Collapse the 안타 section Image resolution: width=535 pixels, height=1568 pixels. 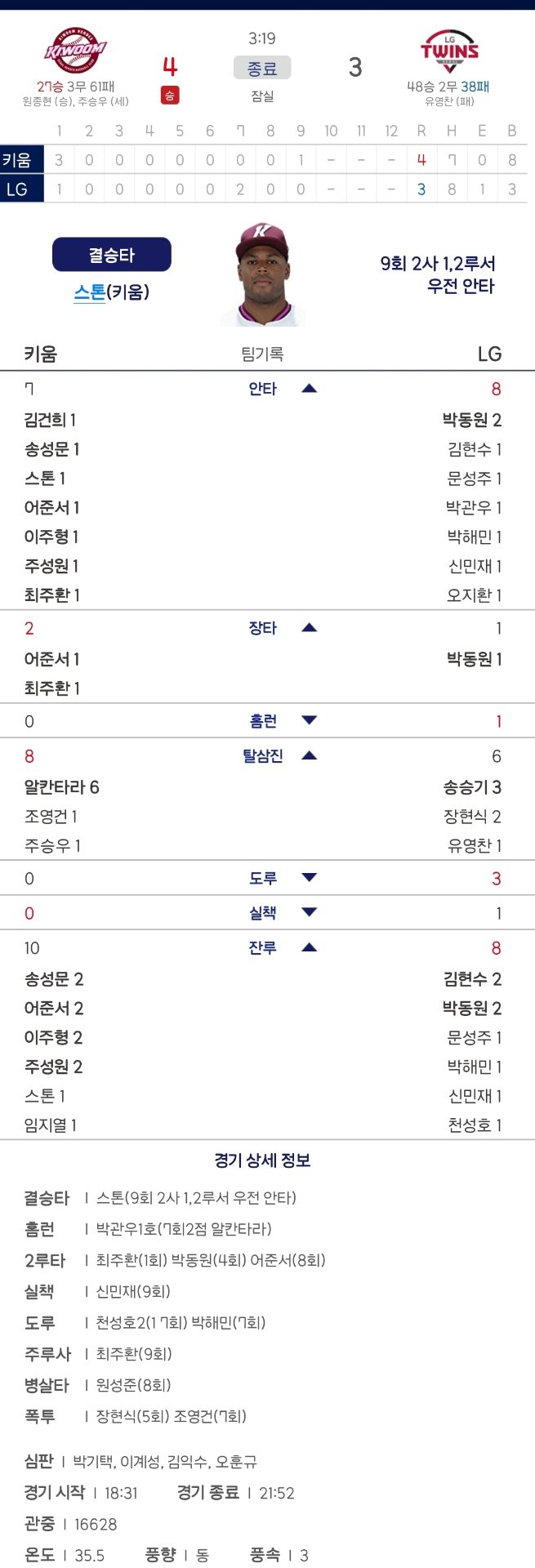309,389
